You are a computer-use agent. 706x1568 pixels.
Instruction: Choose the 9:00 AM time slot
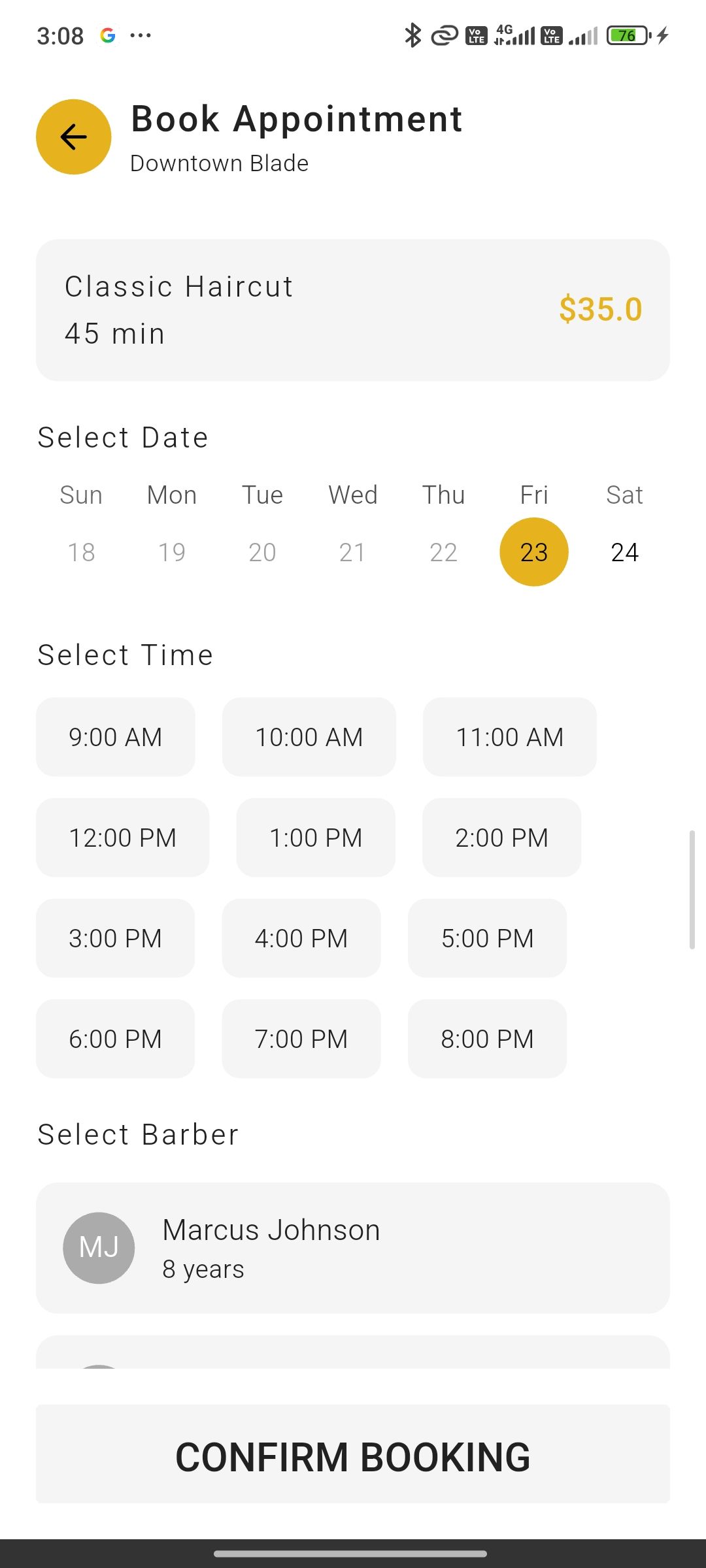(x=115, y=737)
